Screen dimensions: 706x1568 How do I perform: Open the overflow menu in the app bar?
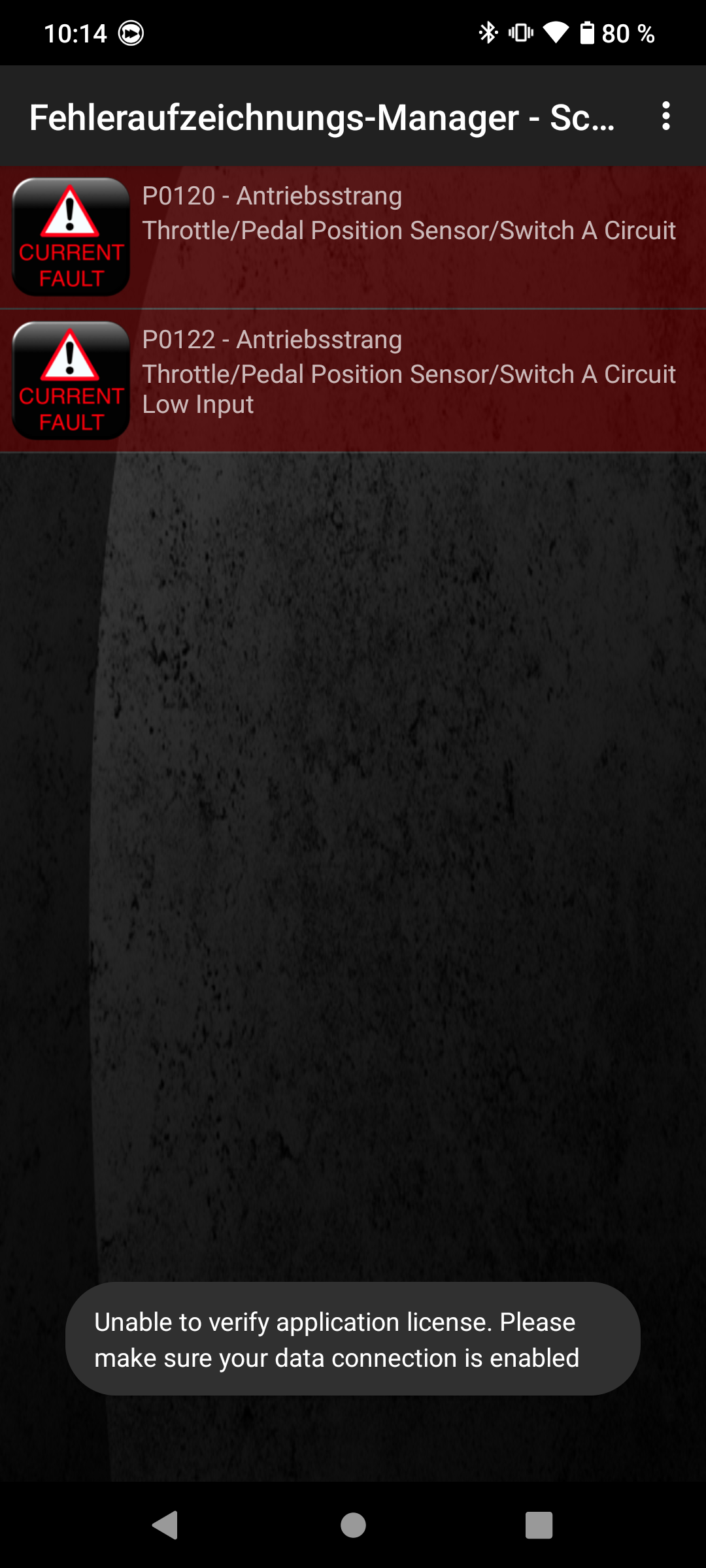[665, 116]
